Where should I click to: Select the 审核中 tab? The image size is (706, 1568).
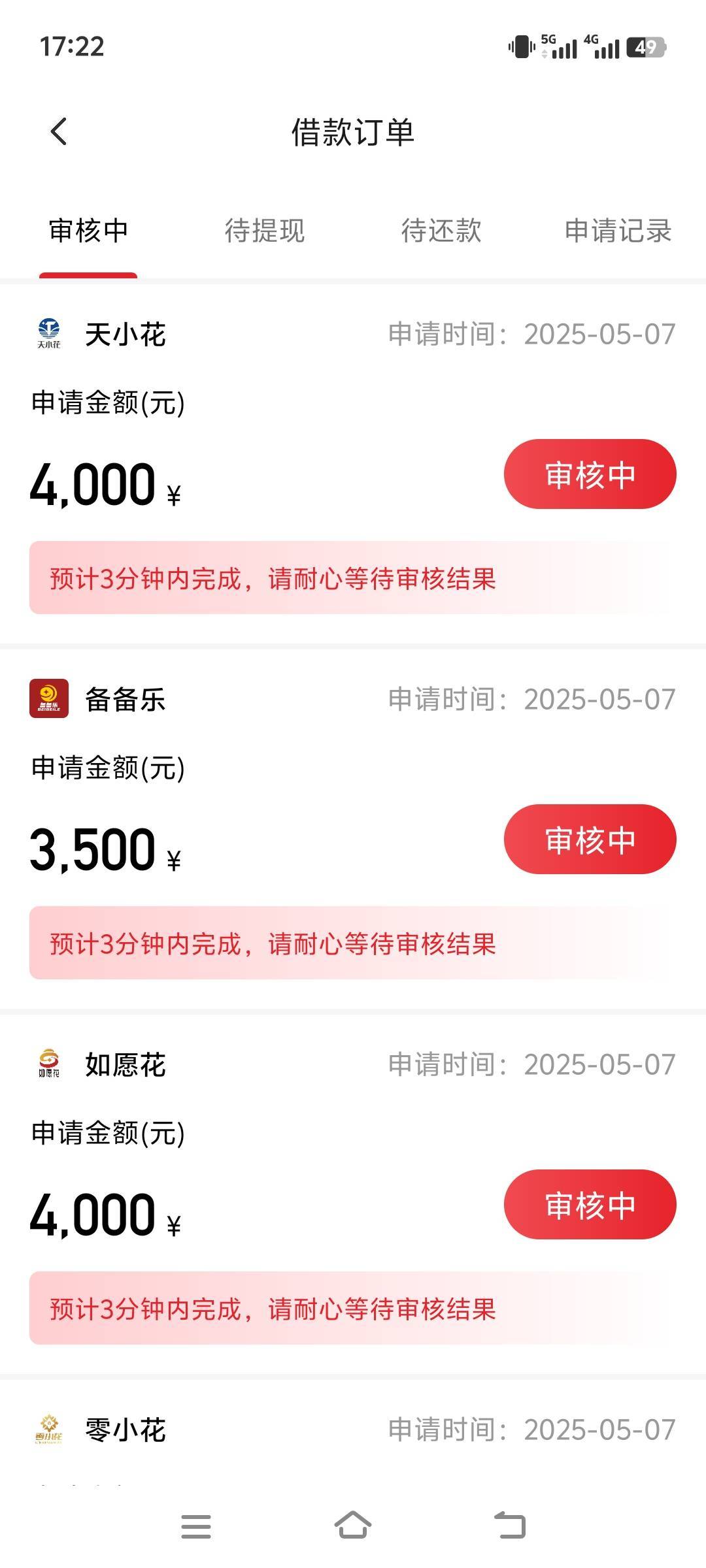pyautogui.click(x=88, y=231)
